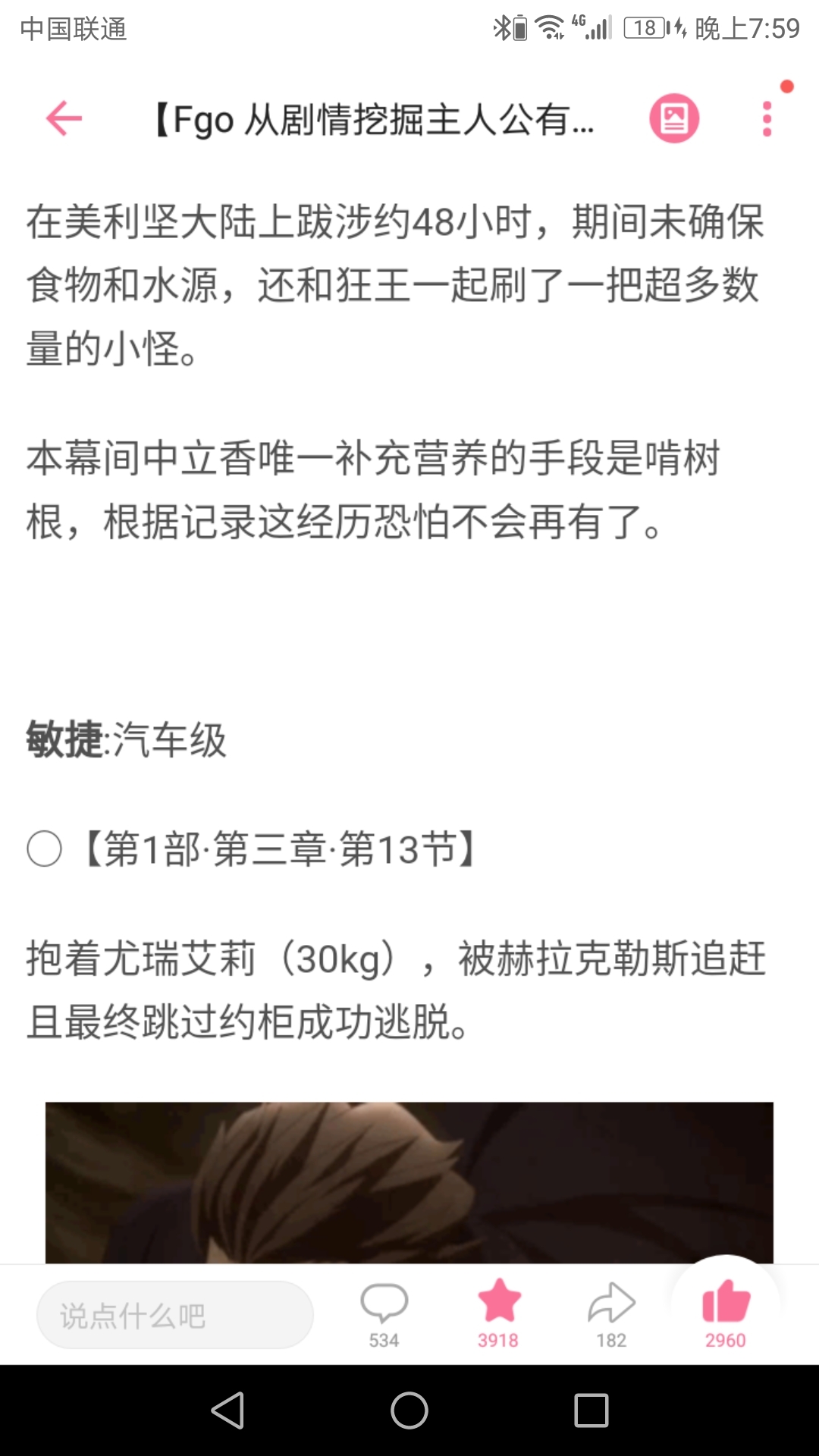Open the system recent apps view

591,1410
